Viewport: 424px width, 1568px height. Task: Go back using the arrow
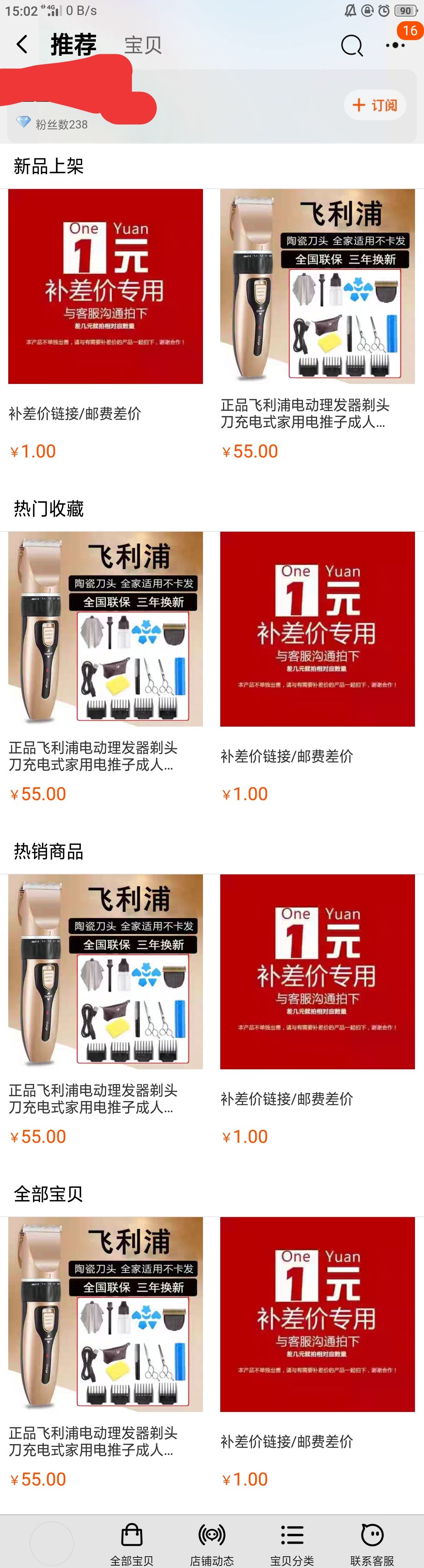pos(22,44)
